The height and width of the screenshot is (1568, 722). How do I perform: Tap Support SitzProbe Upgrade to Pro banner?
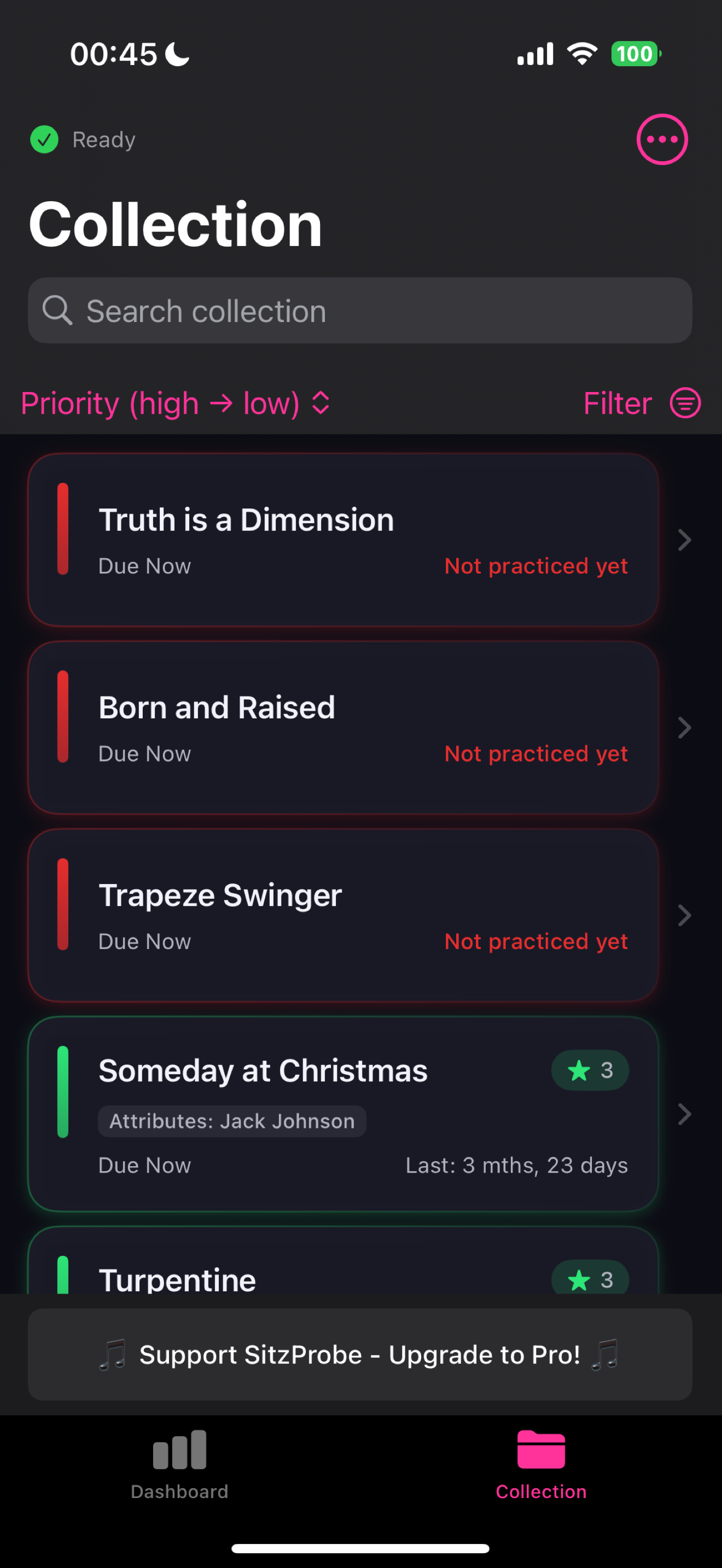359,1354
